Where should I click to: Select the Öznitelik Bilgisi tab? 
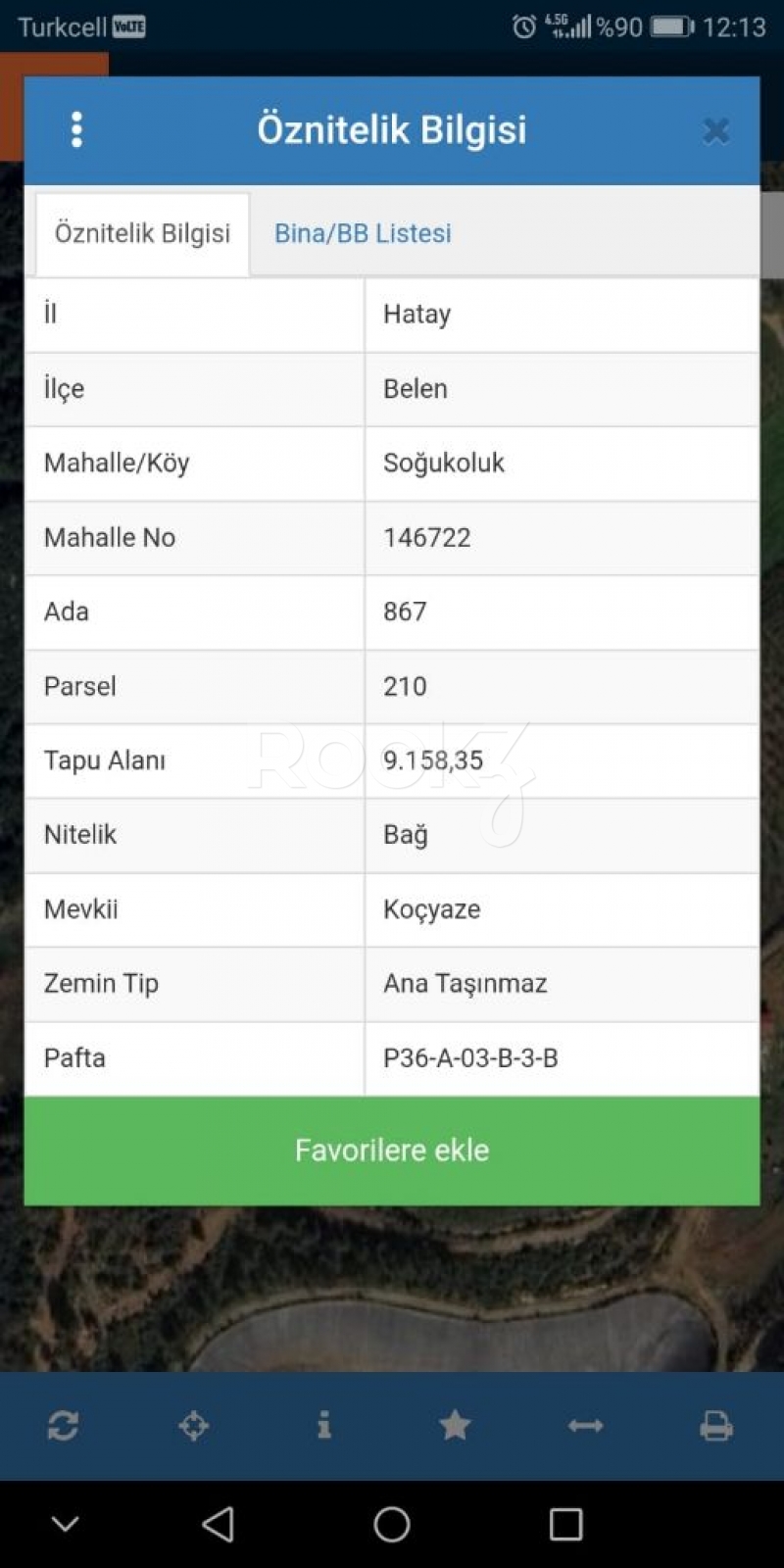coord(142,233)
